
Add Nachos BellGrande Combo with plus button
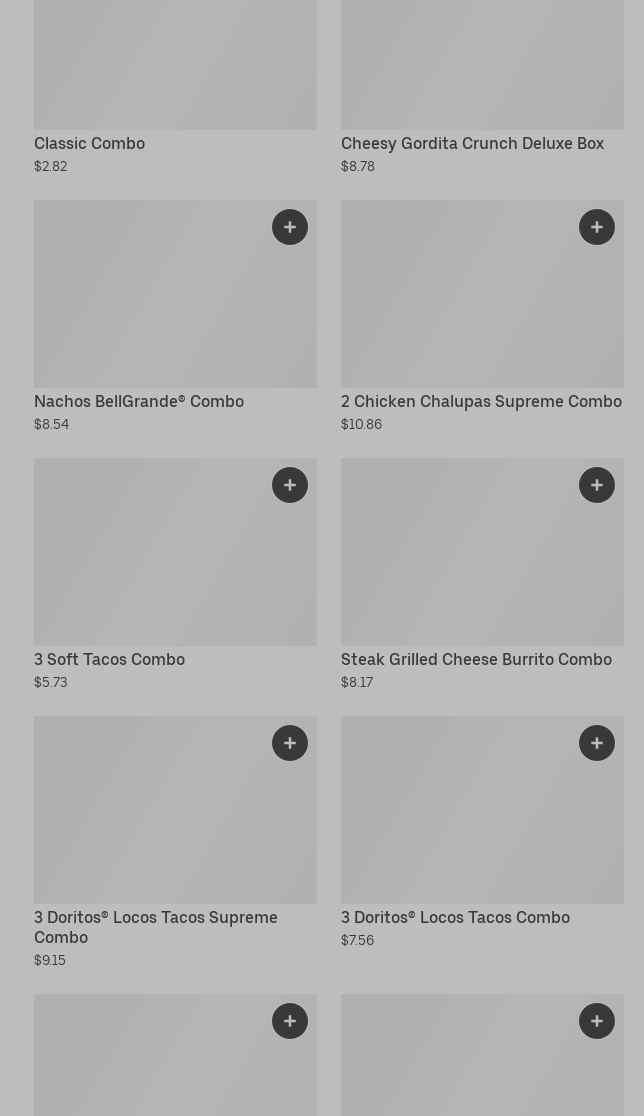(290, 227)
